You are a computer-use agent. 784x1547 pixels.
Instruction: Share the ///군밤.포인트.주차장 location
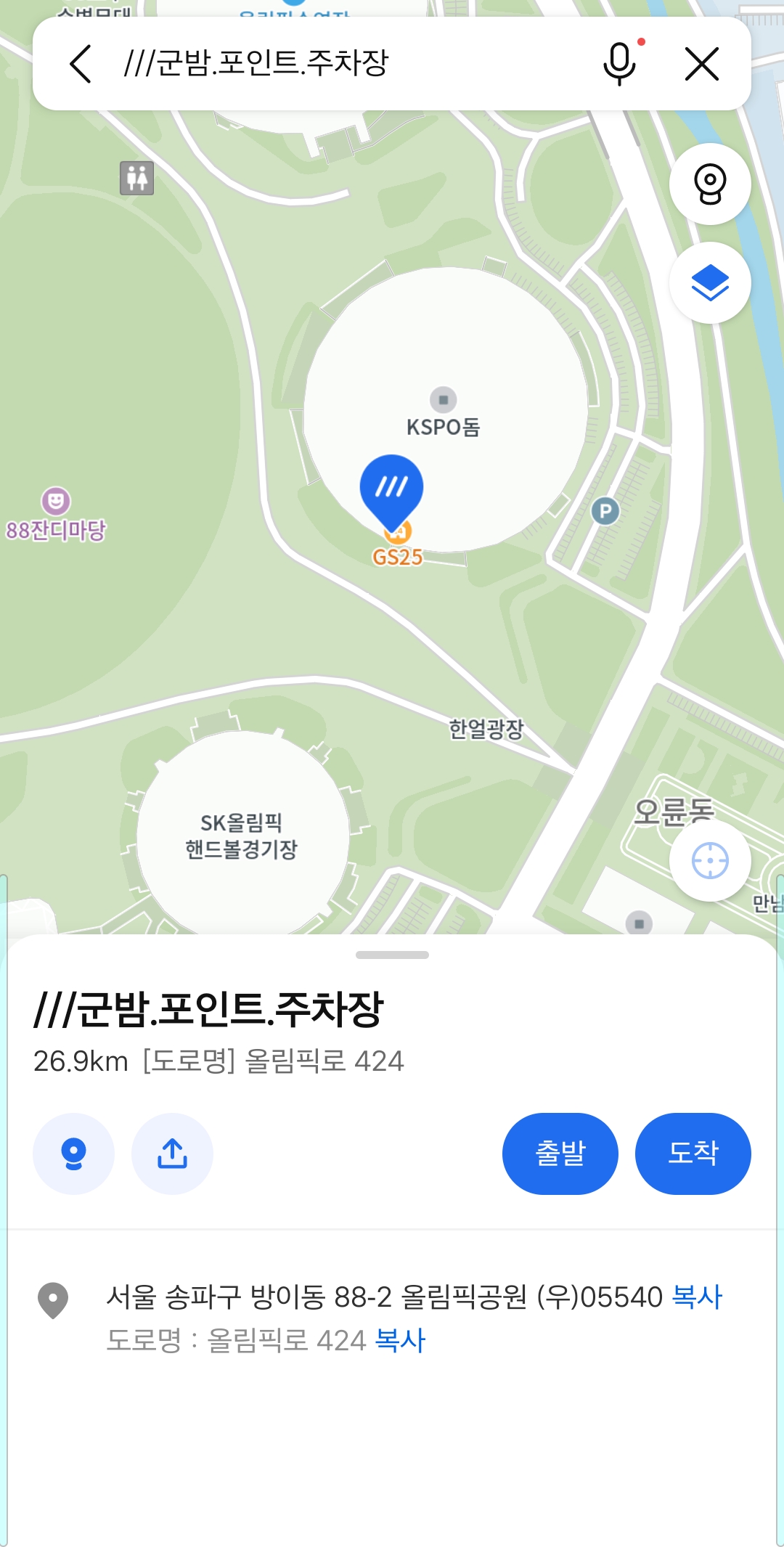click(x=172, y=1154)
